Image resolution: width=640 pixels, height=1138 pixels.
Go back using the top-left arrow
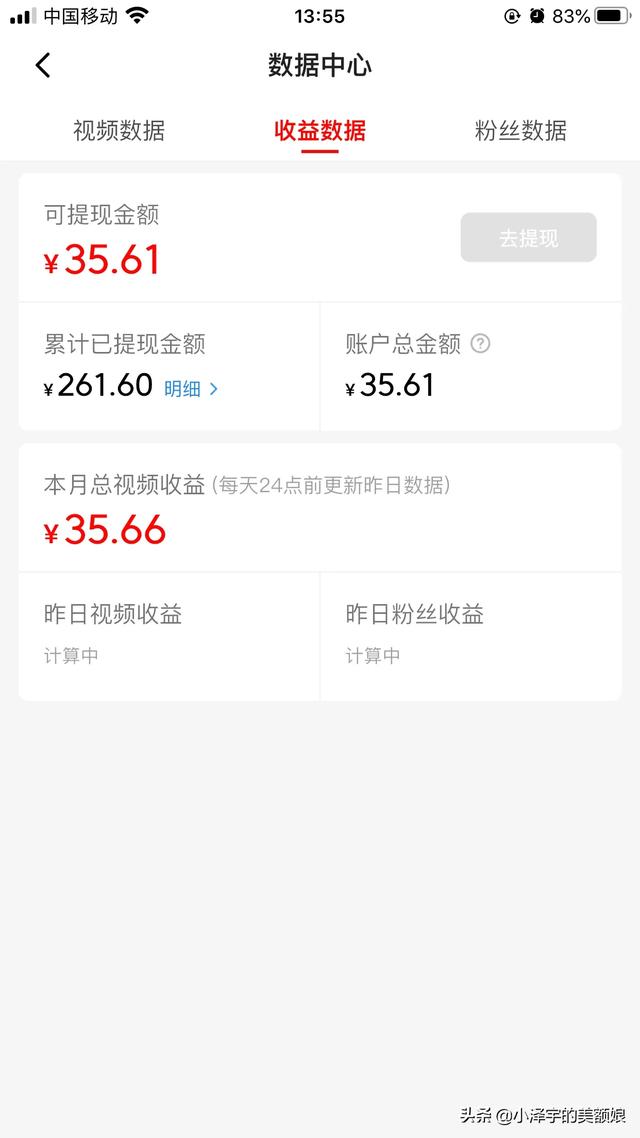[x=44, y=65]
